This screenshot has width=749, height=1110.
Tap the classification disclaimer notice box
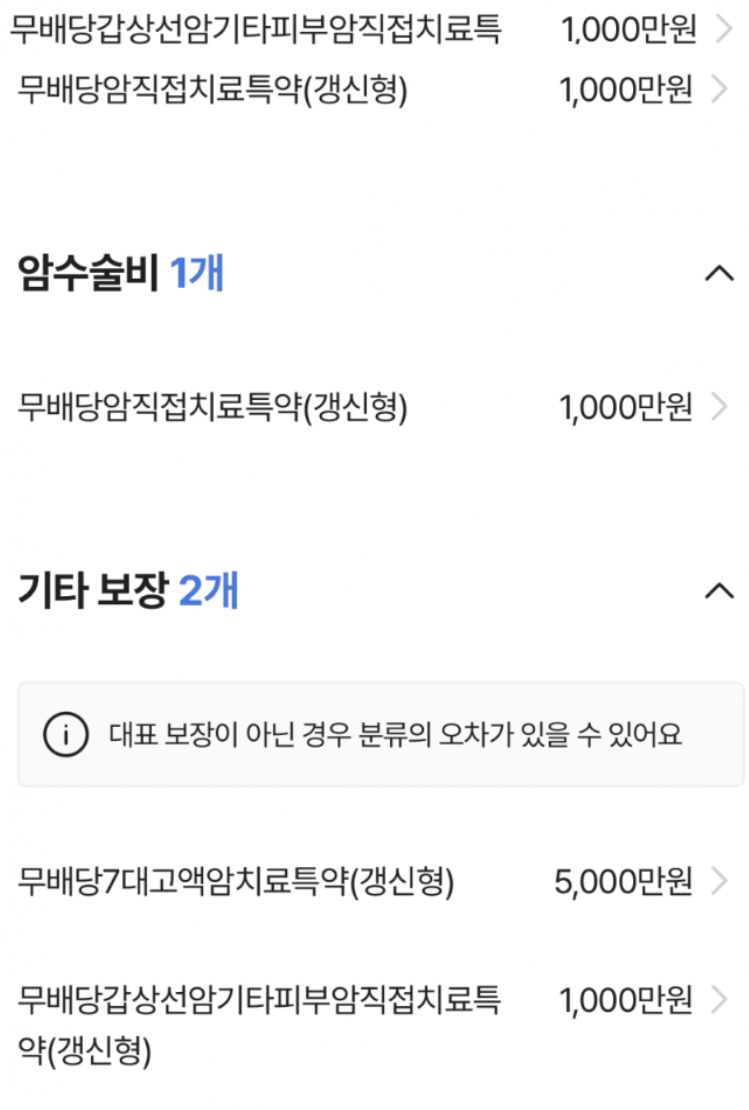374,732
